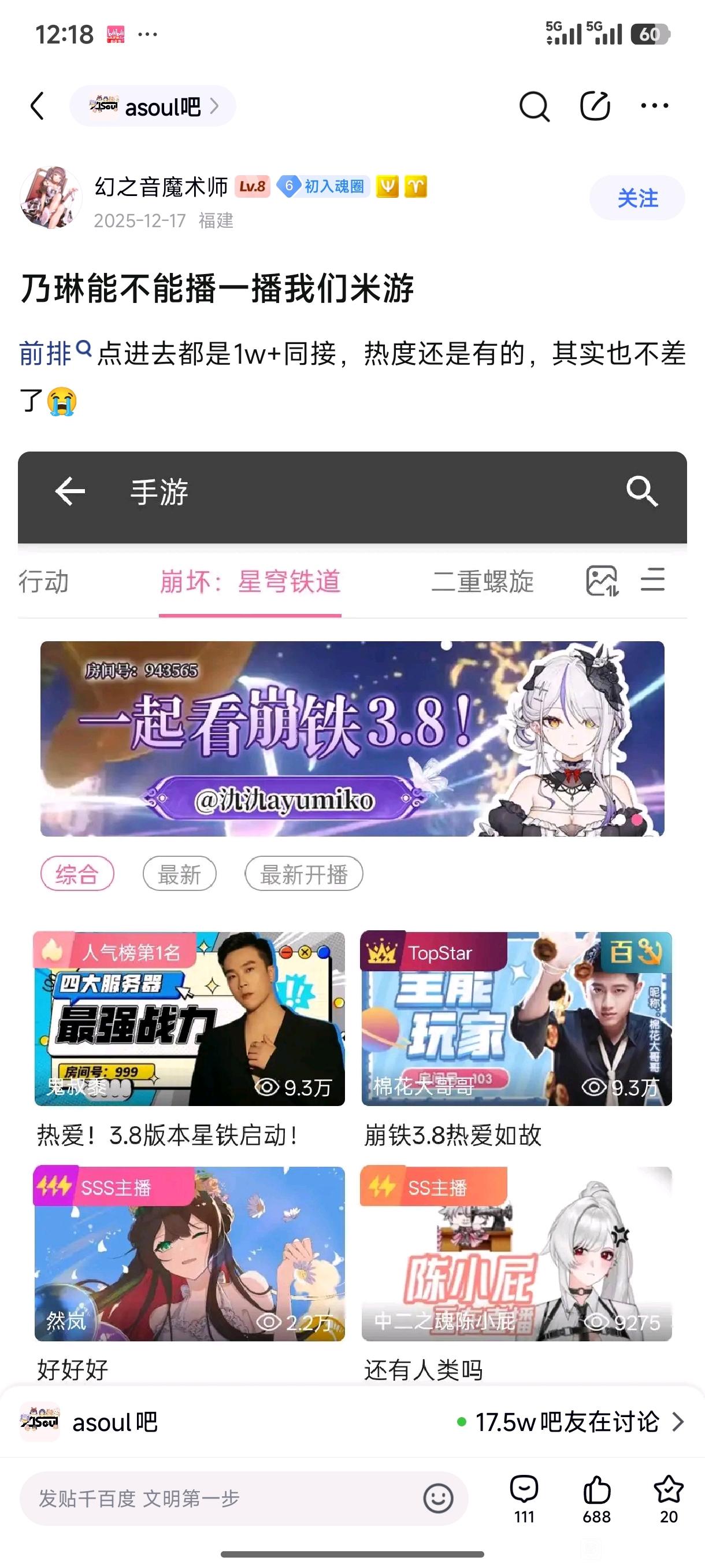
Task: Open asoul吧 with 17.5w members discussing
Action: coord(352,1422)
